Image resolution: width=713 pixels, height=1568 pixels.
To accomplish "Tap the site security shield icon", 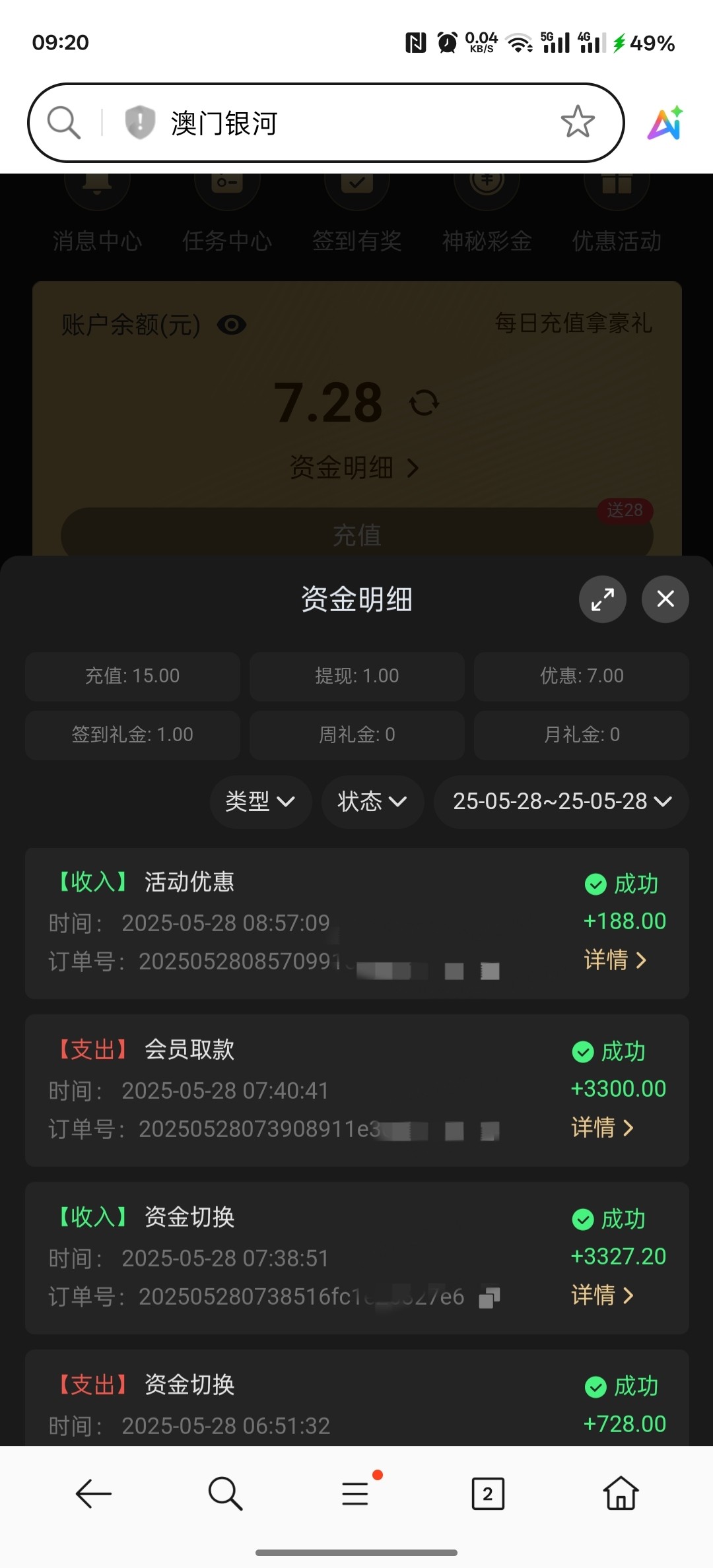I will pos(140,122).
